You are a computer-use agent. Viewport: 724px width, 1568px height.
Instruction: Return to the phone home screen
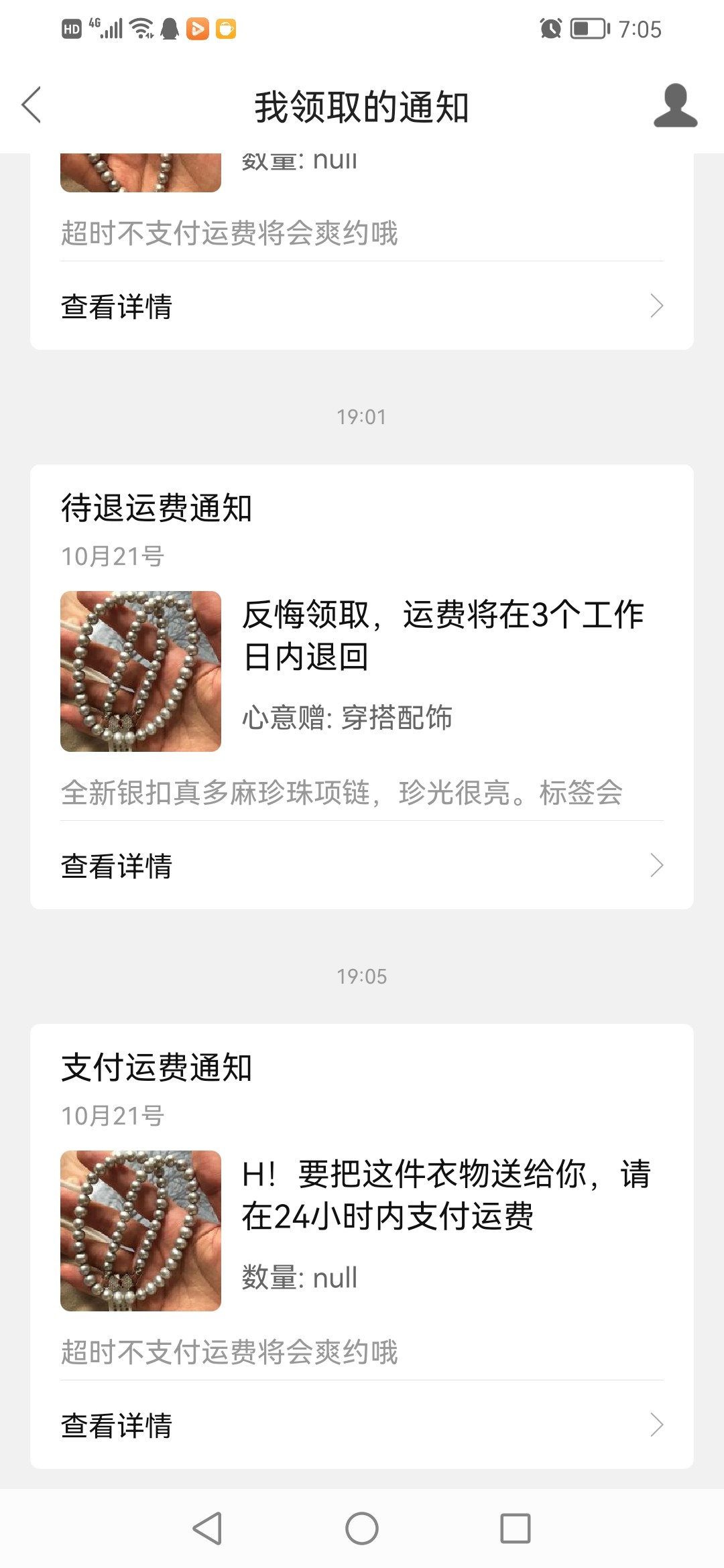362,1528
